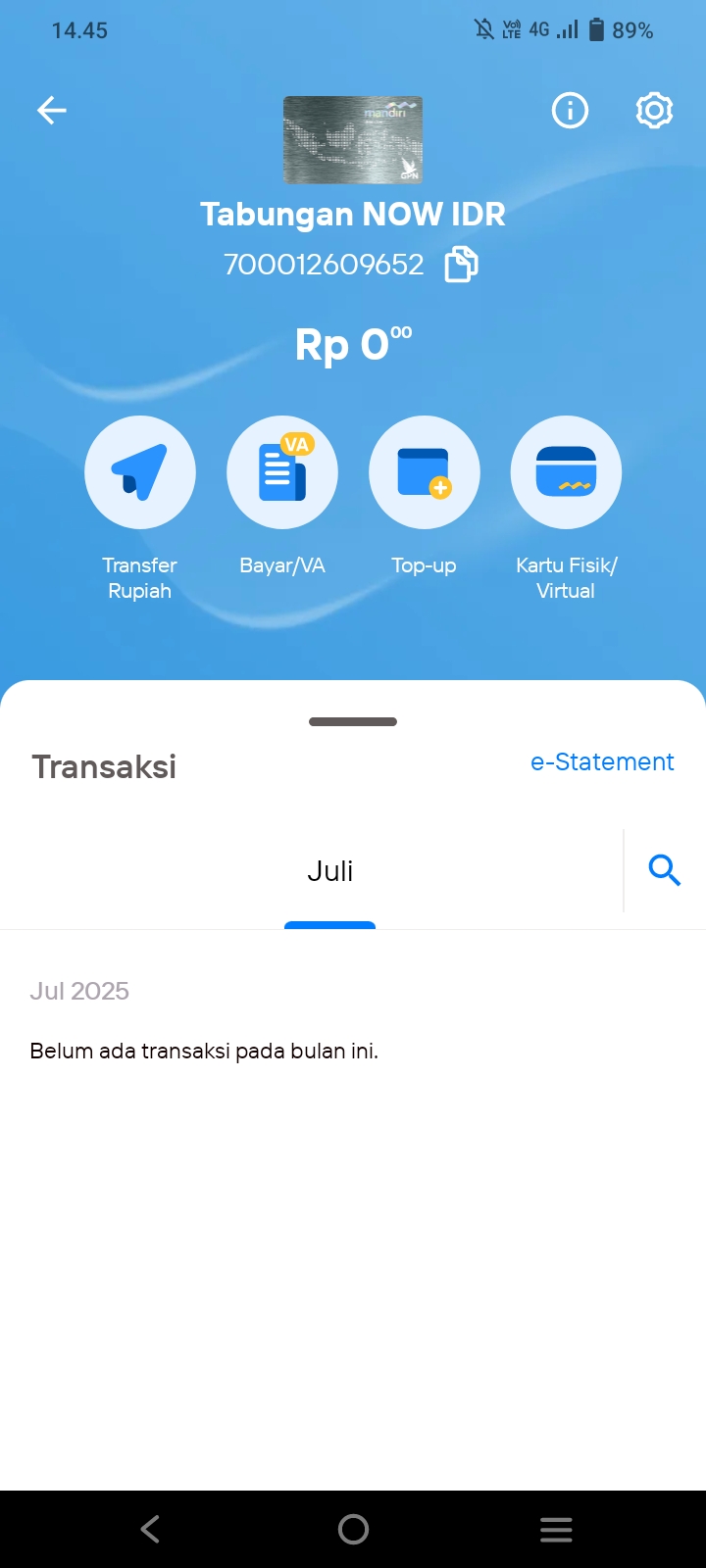The width and height of the screenshot is (706, 1568).
Task: Open Kartu Fisik/Virtual
Action: (x=566, y=472)
